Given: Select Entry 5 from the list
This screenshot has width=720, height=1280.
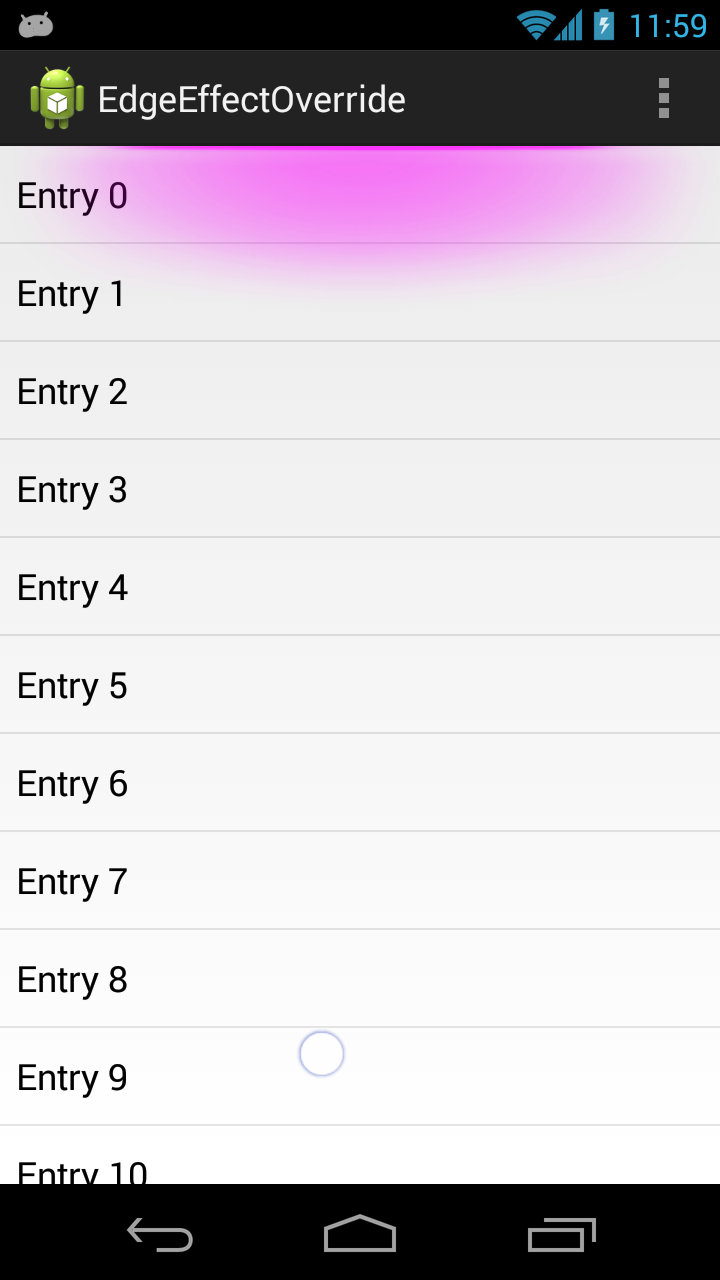Looking at the screenshot, I should [x=72, y=685].
